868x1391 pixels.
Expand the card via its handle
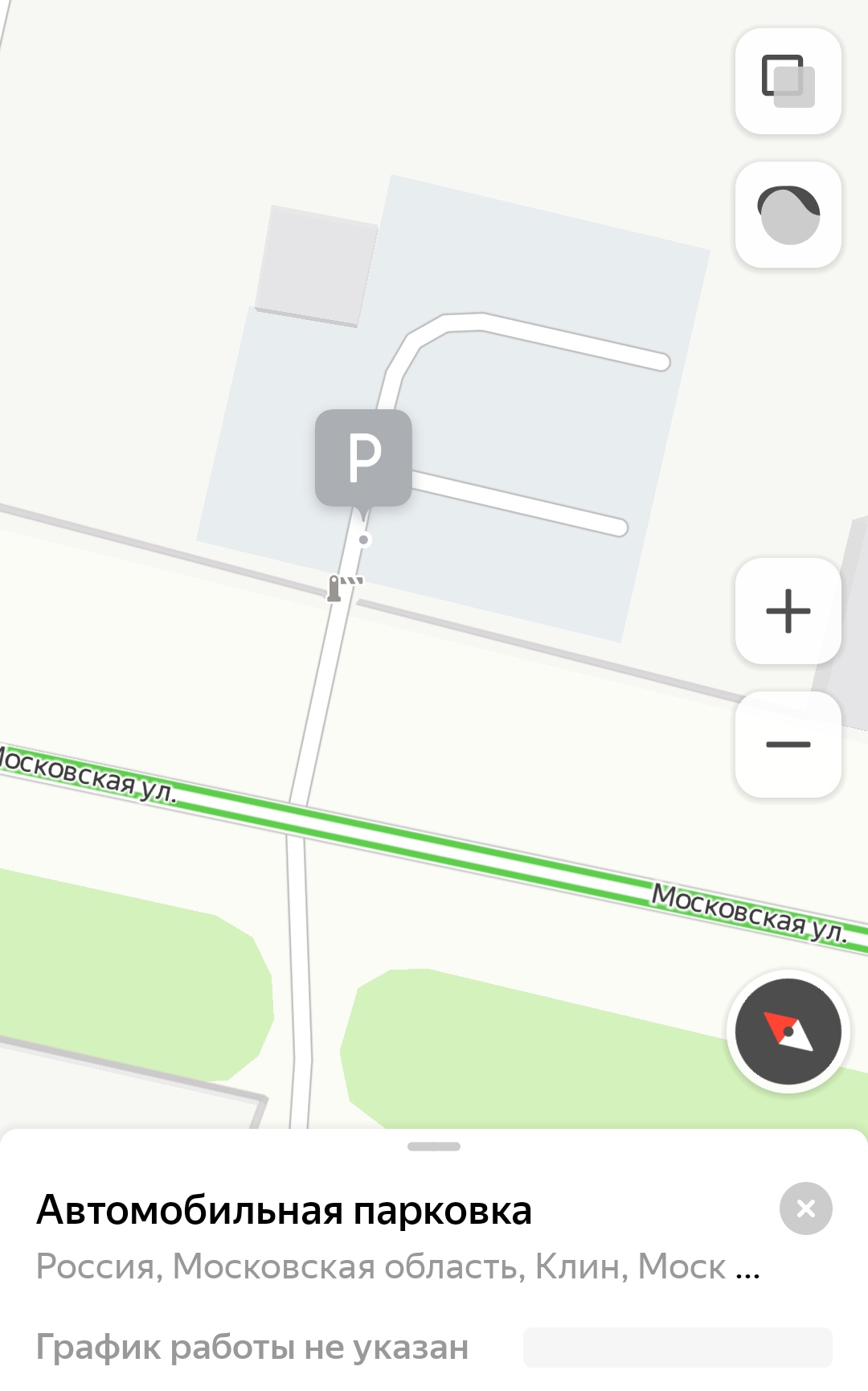pos(434,1147)
